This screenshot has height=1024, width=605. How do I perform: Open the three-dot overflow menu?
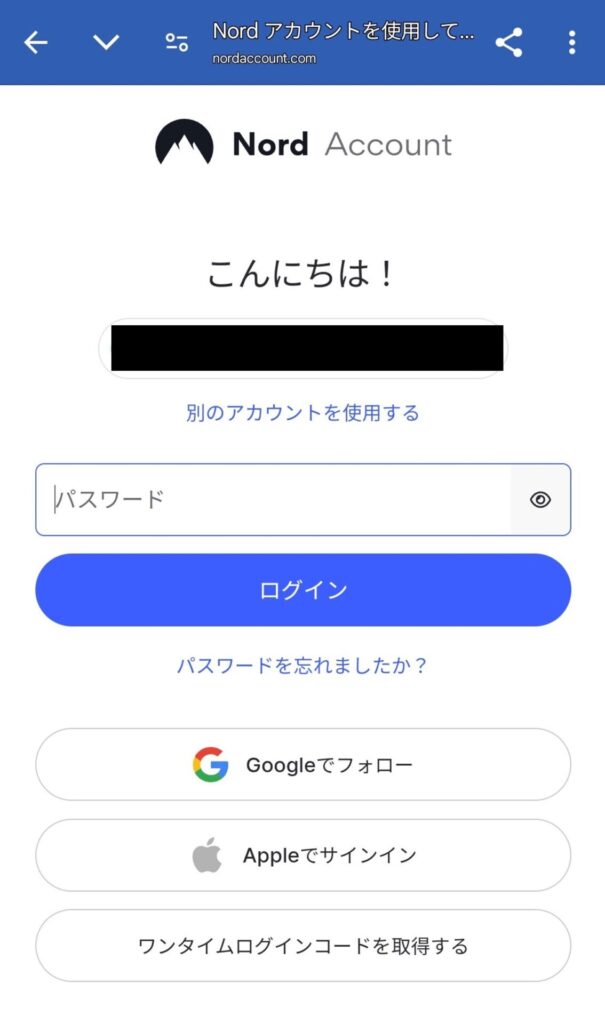(x=572, y=42)
